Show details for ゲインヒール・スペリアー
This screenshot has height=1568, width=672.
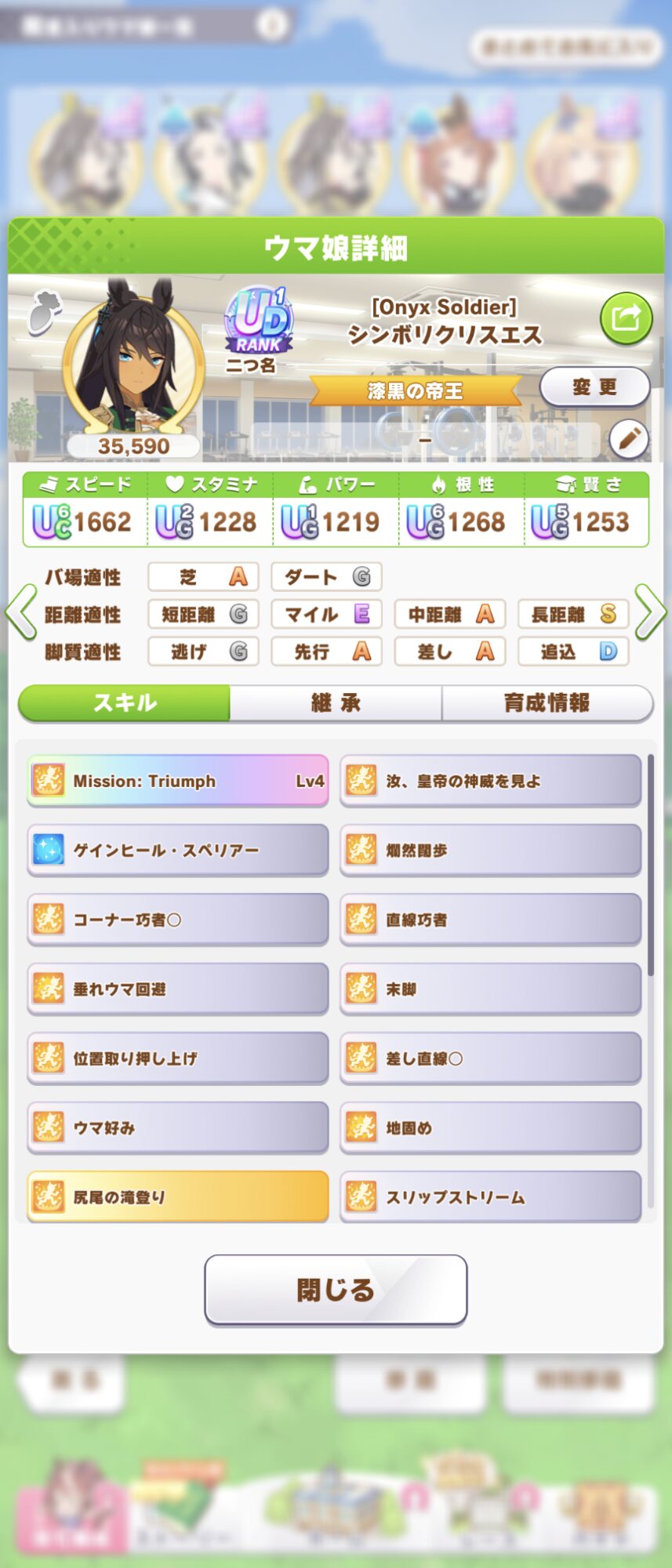click(178, 850)
